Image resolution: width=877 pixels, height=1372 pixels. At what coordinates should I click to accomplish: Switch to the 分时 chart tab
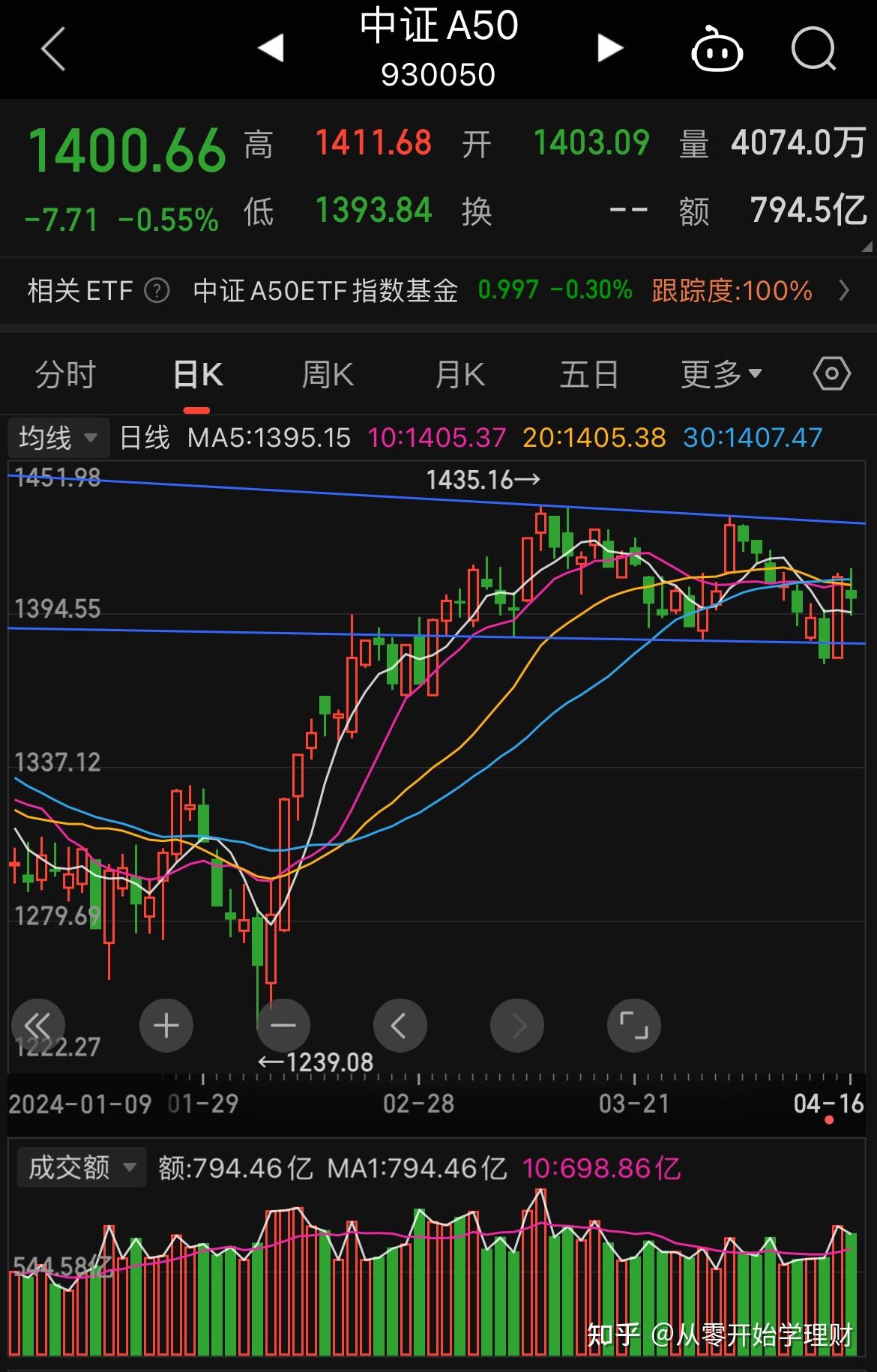tap(66, 374)
